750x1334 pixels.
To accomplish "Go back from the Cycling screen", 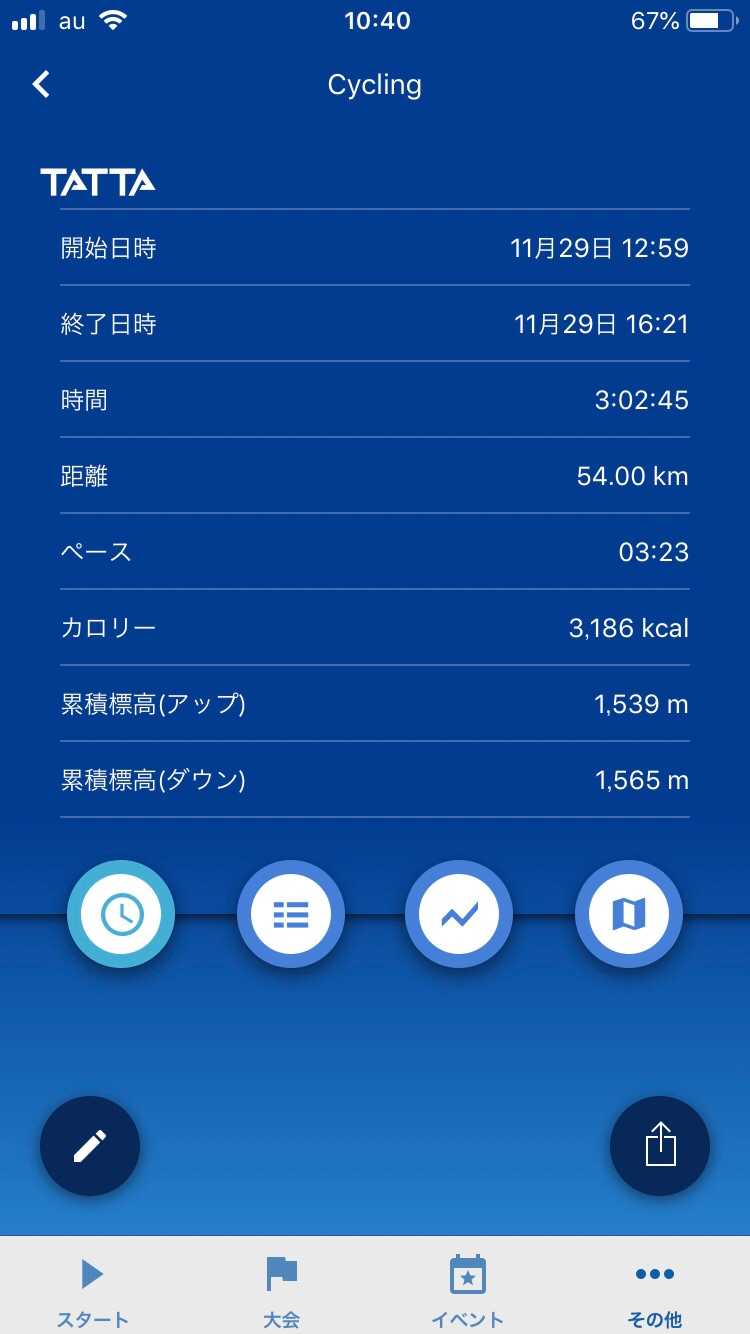I will pyautogui.click(x=41, y=85).
